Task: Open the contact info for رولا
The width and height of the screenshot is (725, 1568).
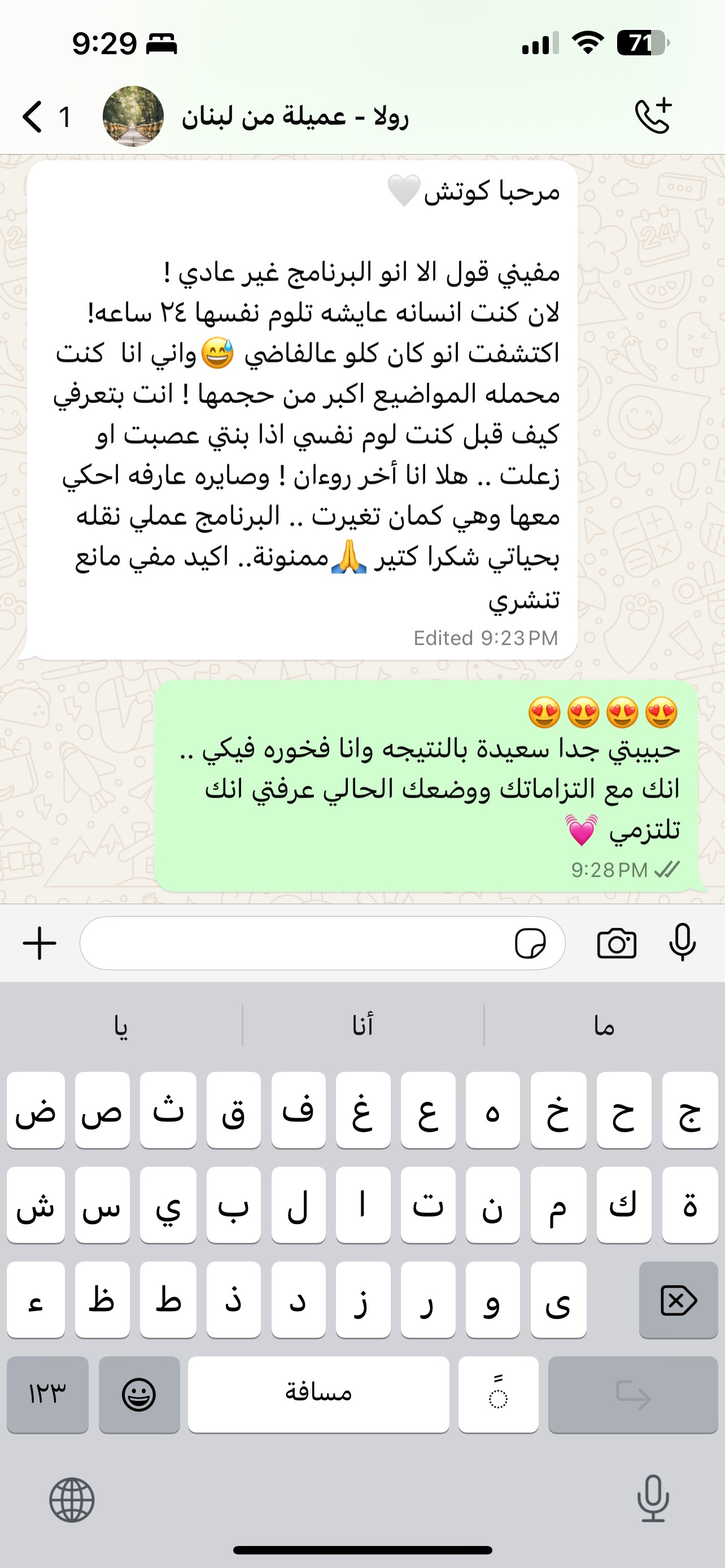Action: coord(295,116)
